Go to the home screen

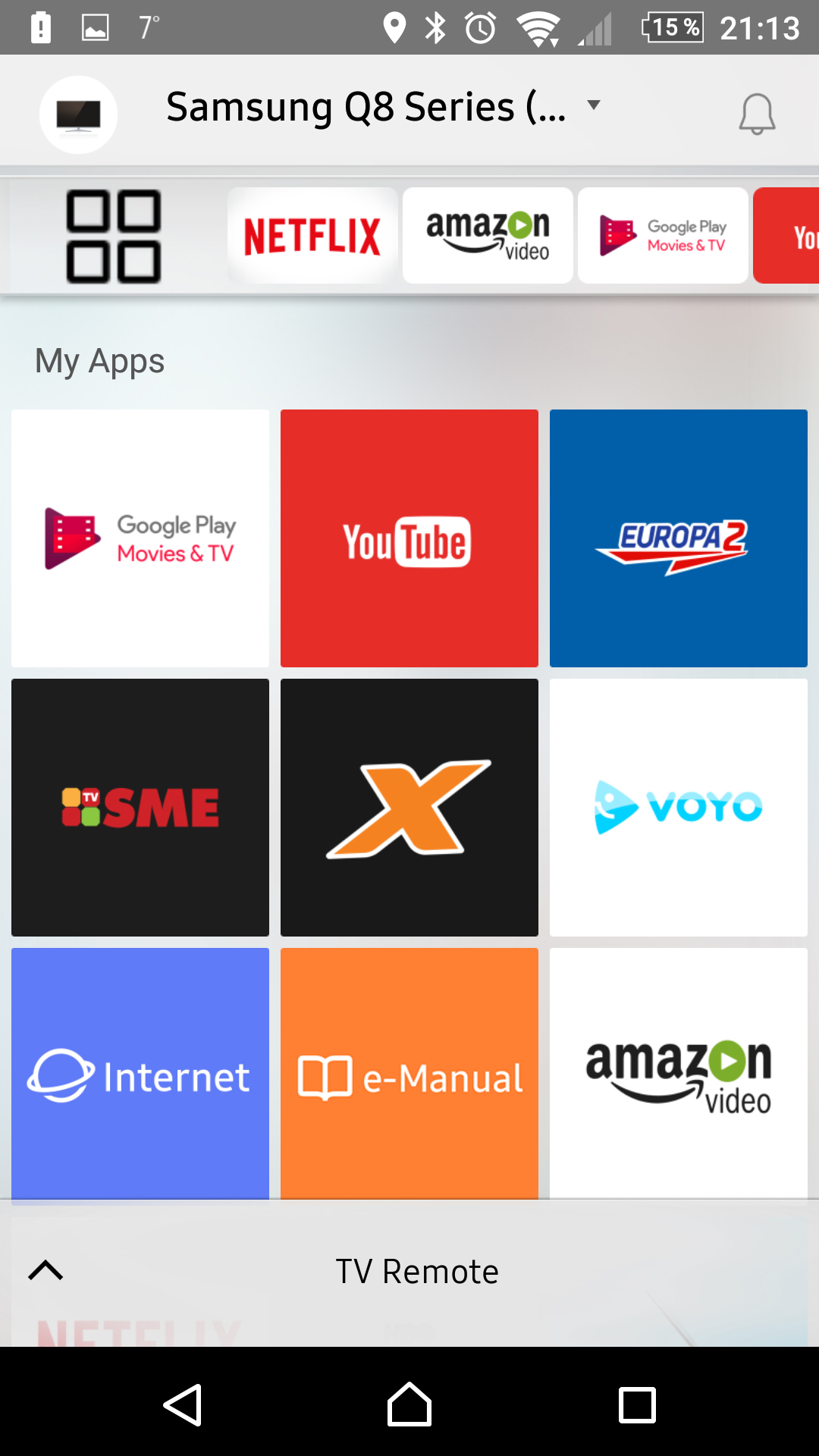tap(409, 1405)
